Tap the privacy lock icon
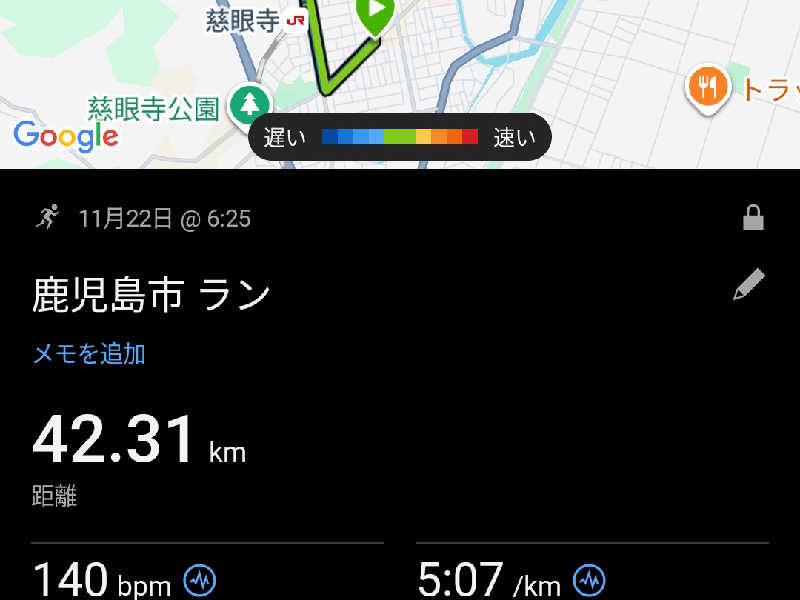Screen dimensions: 800x600 (x=753, y=218)
